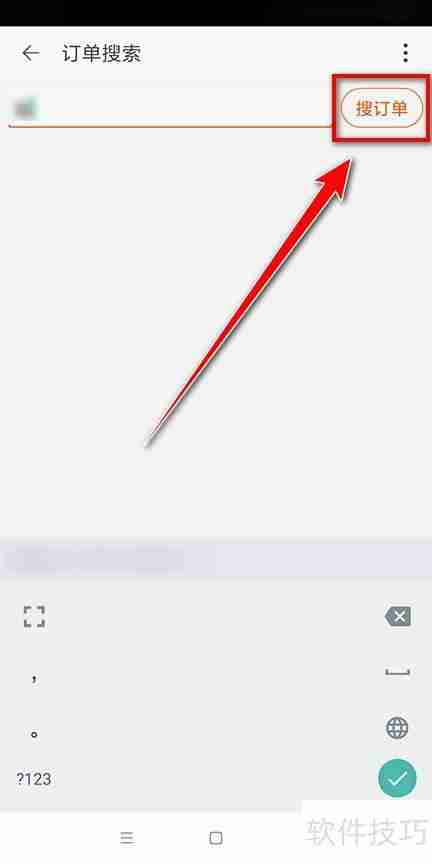Type a comma from the keyboard

tap(34, 678)
